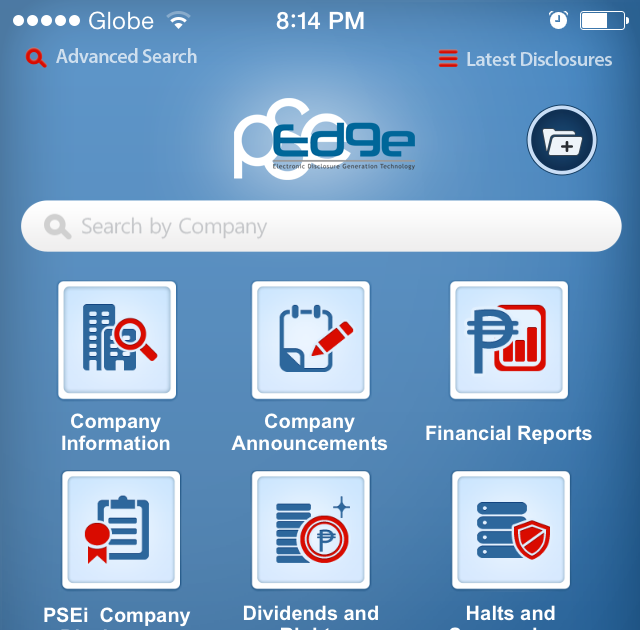Open Financial Reports
640x630 pixels.
tap(509, 341)
